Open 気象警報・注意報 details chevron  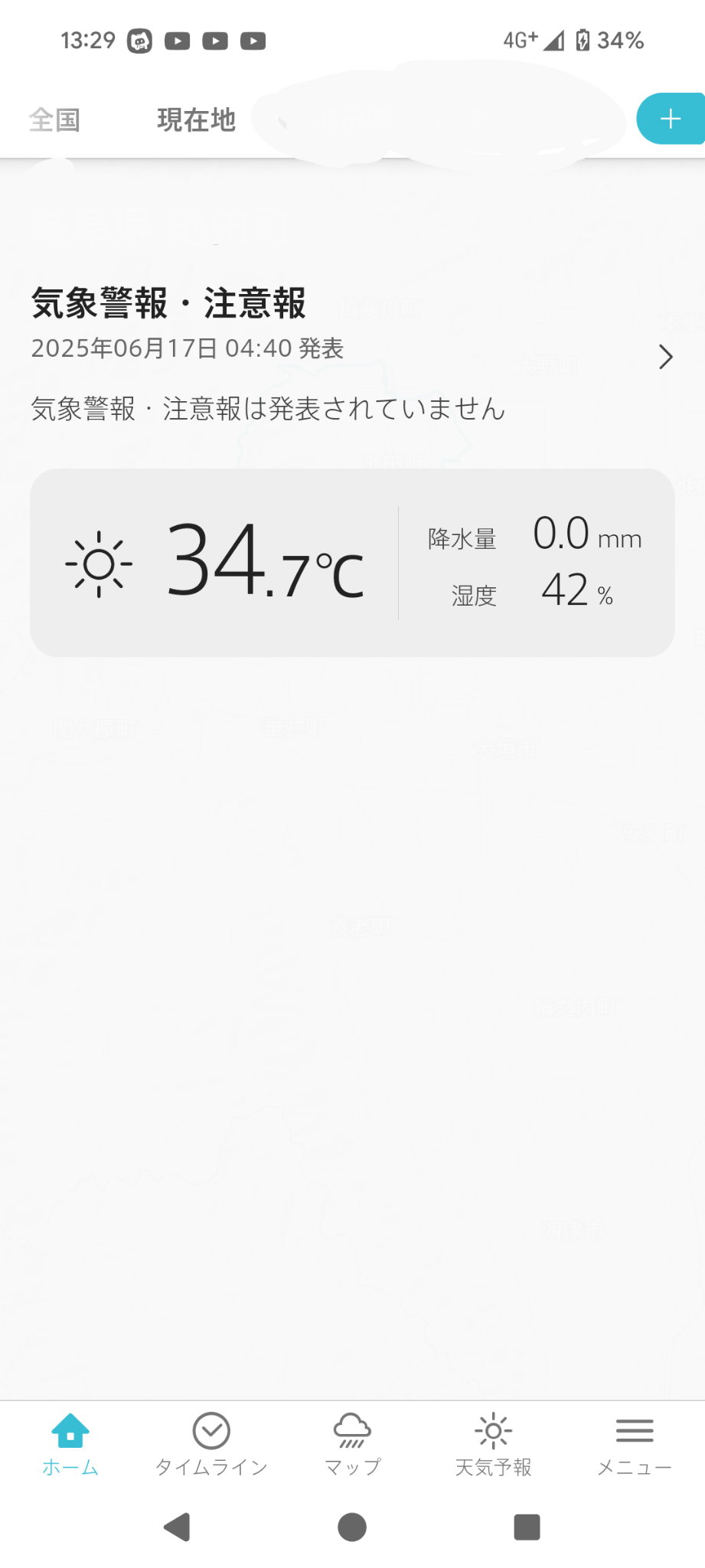(665, 357)
